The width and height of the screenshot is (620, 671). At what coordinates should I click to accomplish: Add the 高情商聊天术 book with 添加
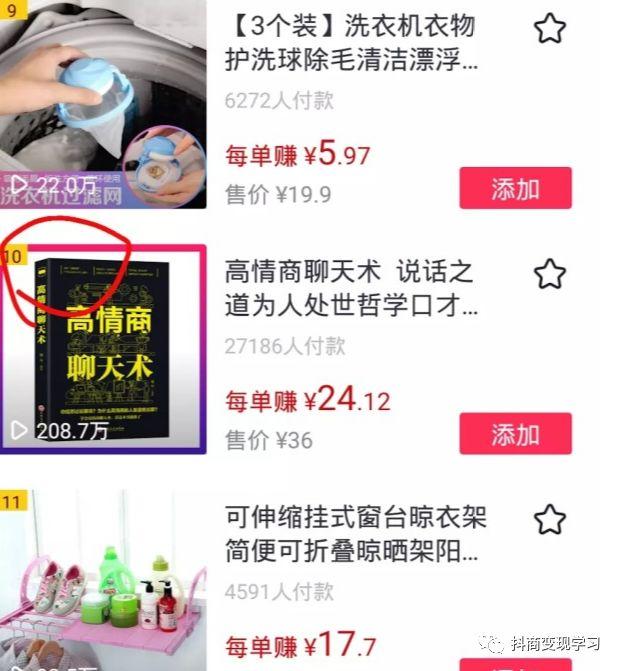[515, 434]
